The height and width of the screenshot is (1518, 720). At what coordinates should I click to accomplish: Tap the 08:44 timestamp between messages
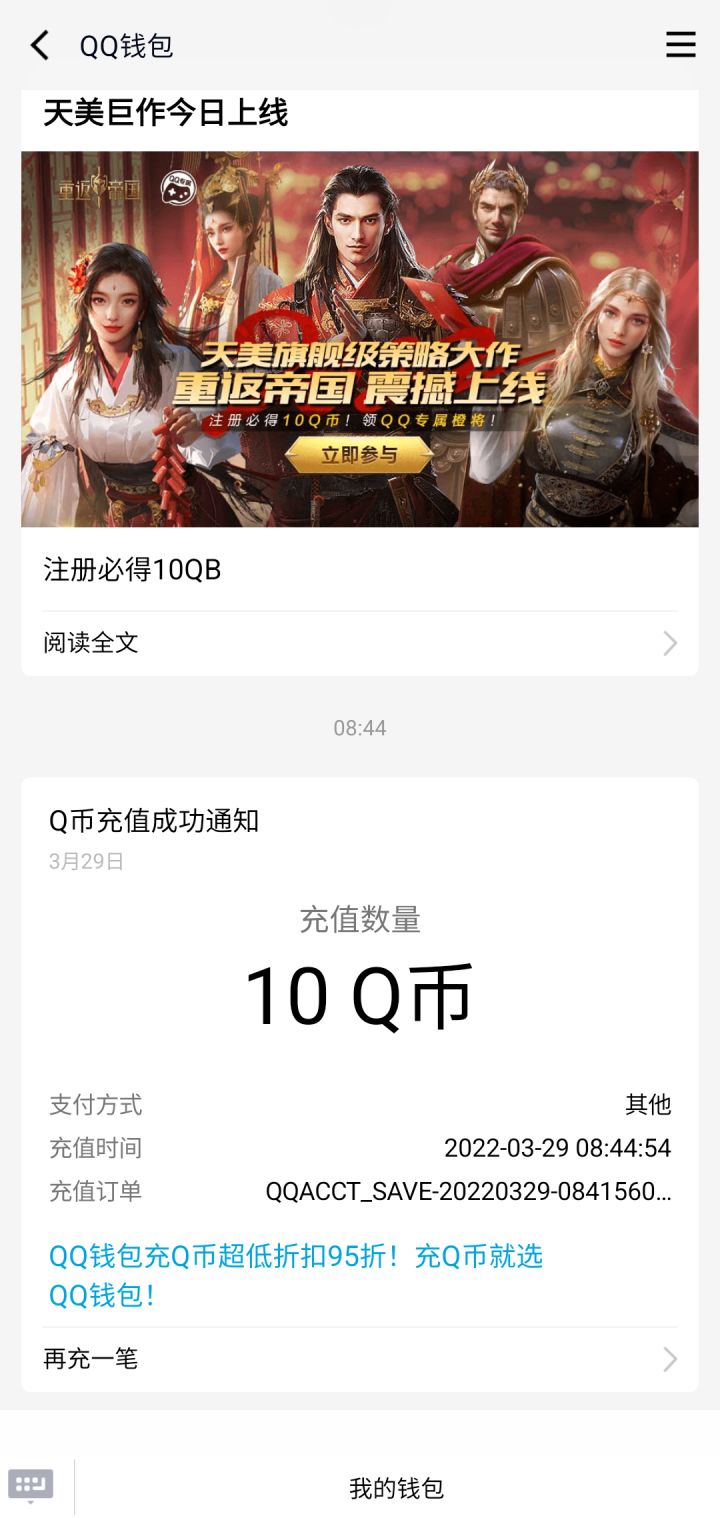[x=360, y=728]
